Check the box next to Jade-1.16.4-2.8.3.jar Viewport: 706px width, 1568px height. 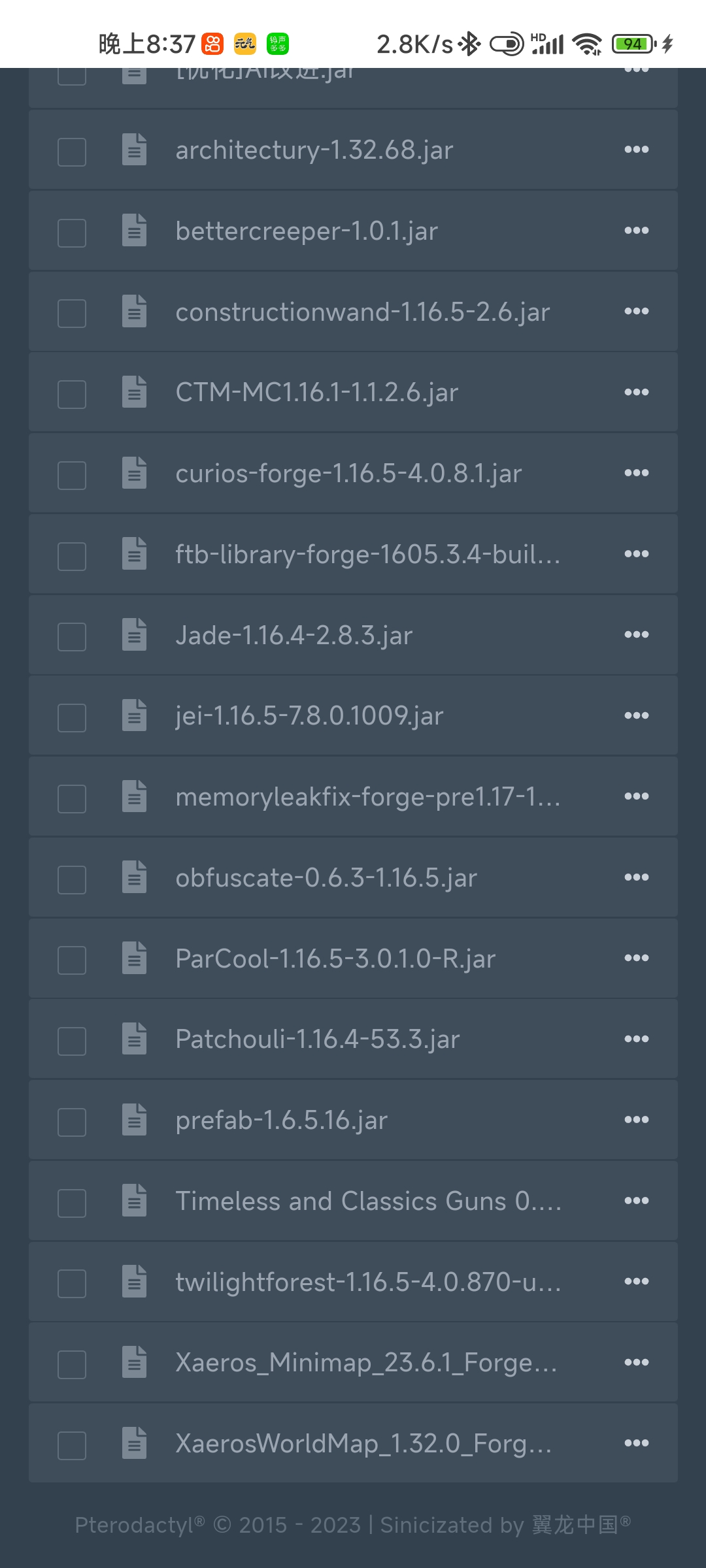point(72,636)
